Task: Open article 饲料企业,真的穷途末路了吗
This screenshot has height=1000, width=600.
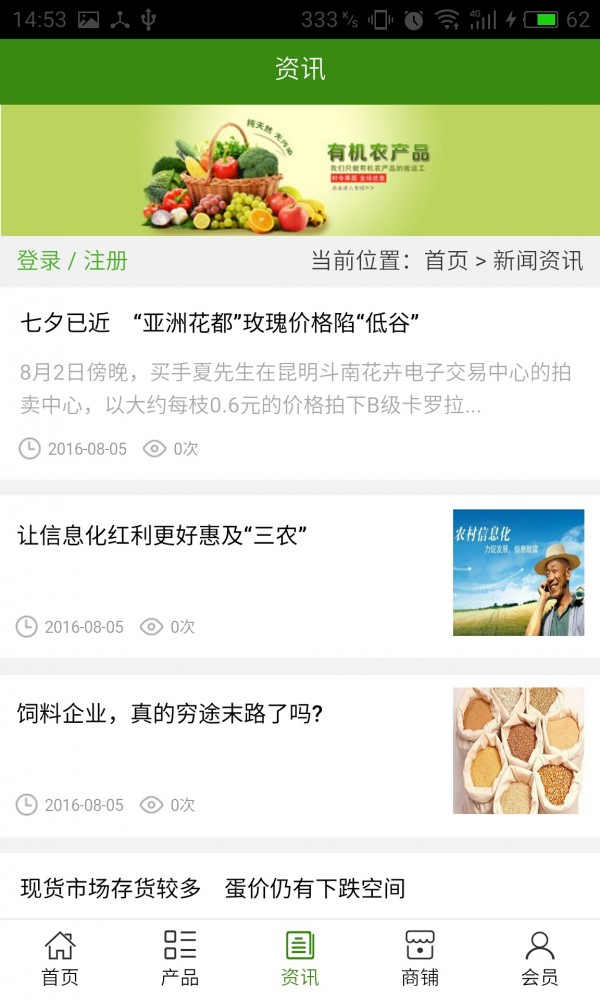Action: (x=170, y=714)
